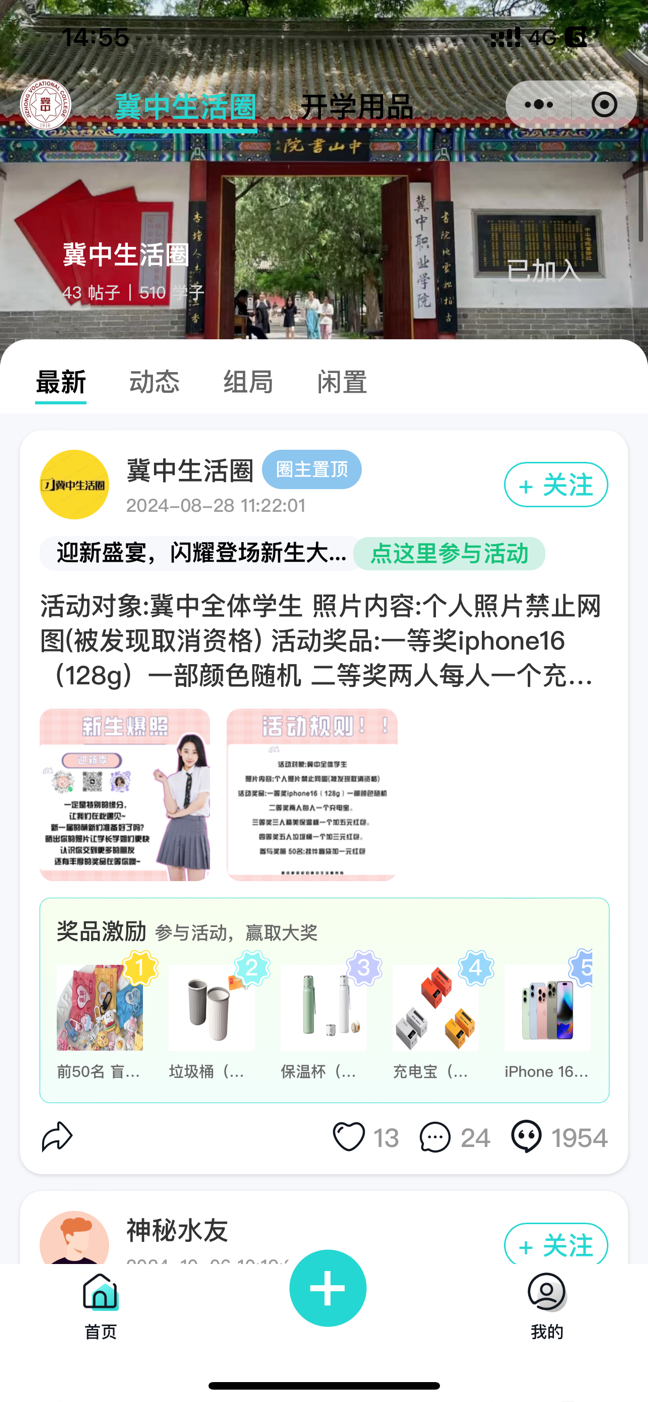Tap 点这里参与活动 to join the activity

coord(449,553)
